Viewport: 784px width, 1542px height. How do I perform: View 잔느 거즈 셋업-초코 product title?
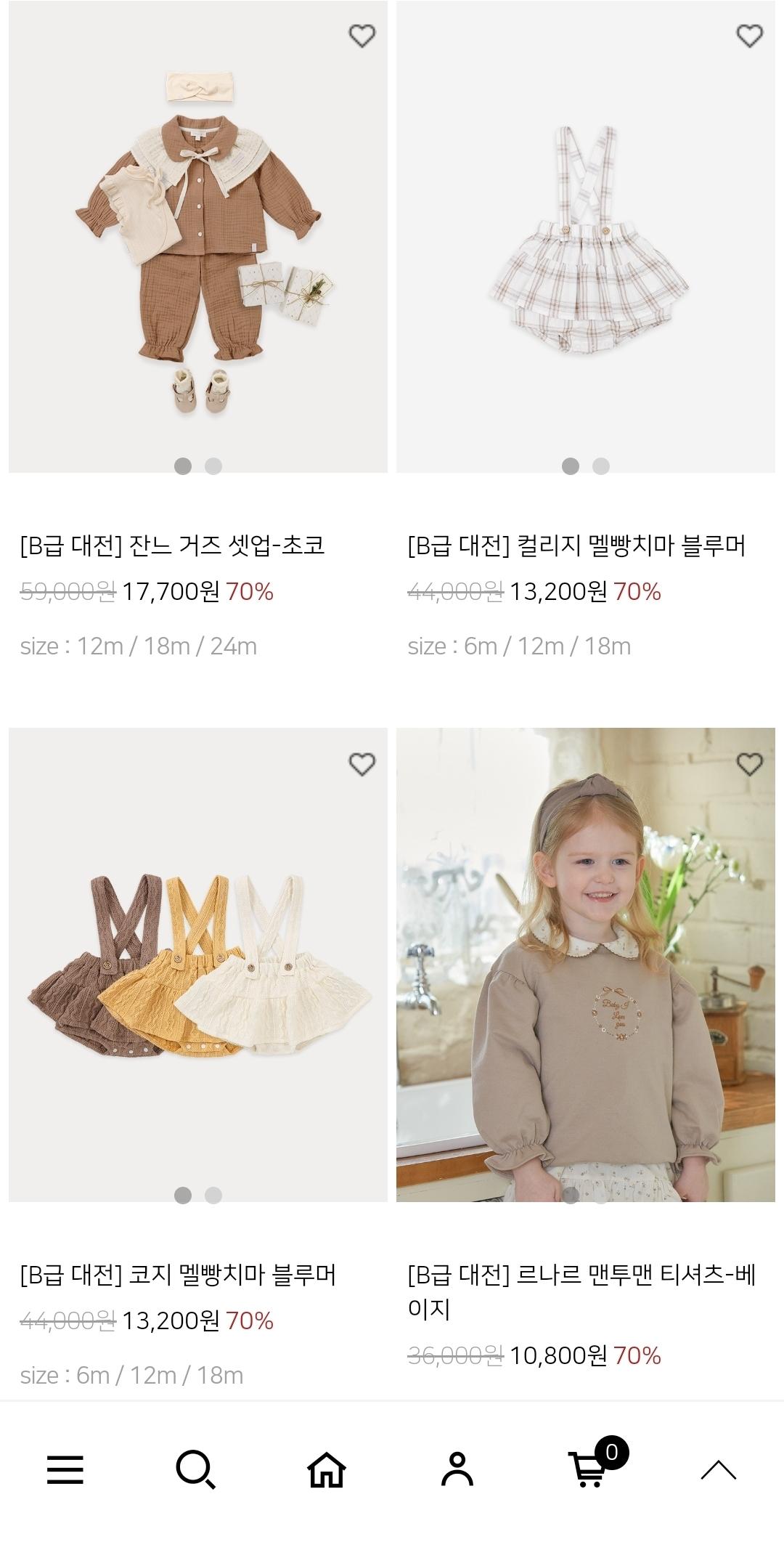coord(173,545)
